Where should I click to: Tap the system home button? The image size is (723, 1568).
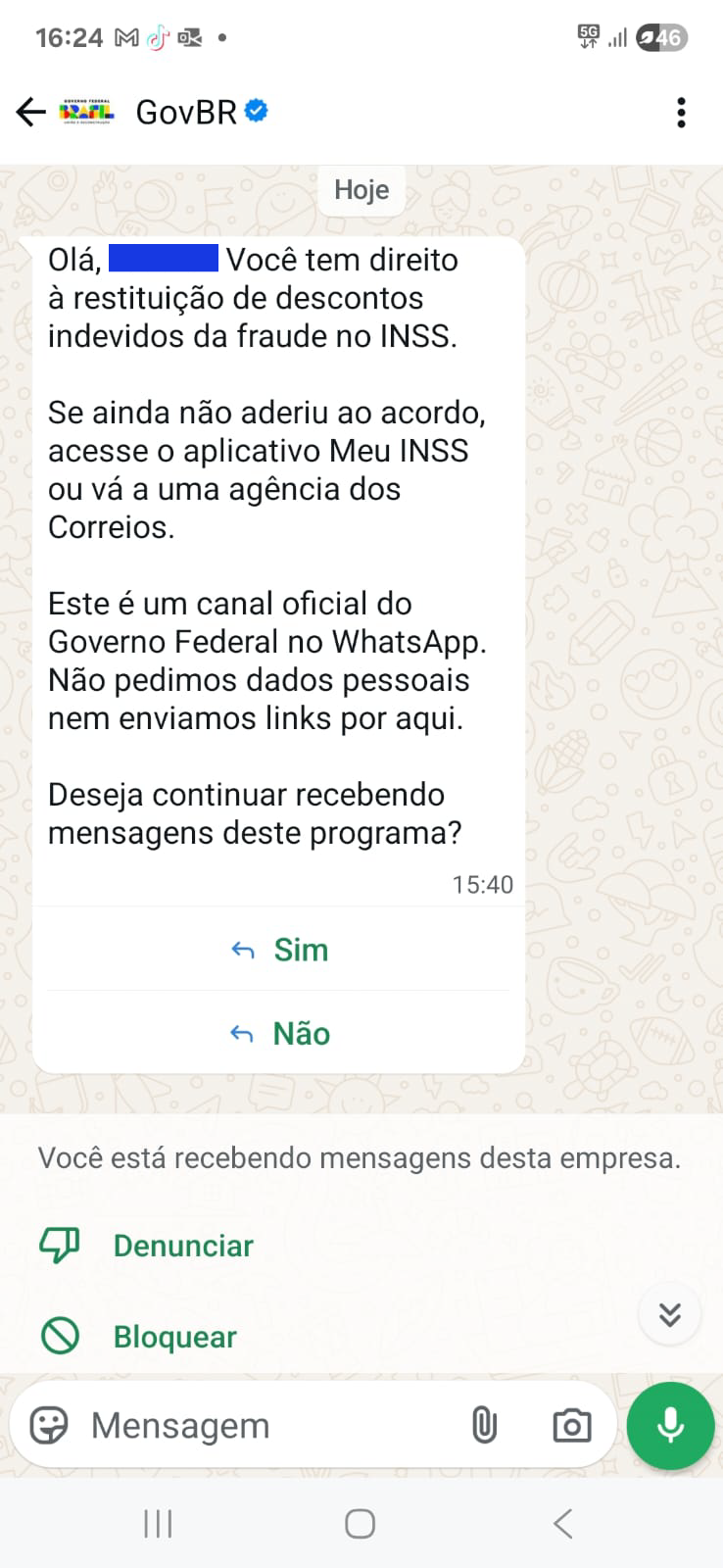click(361, 1524)
